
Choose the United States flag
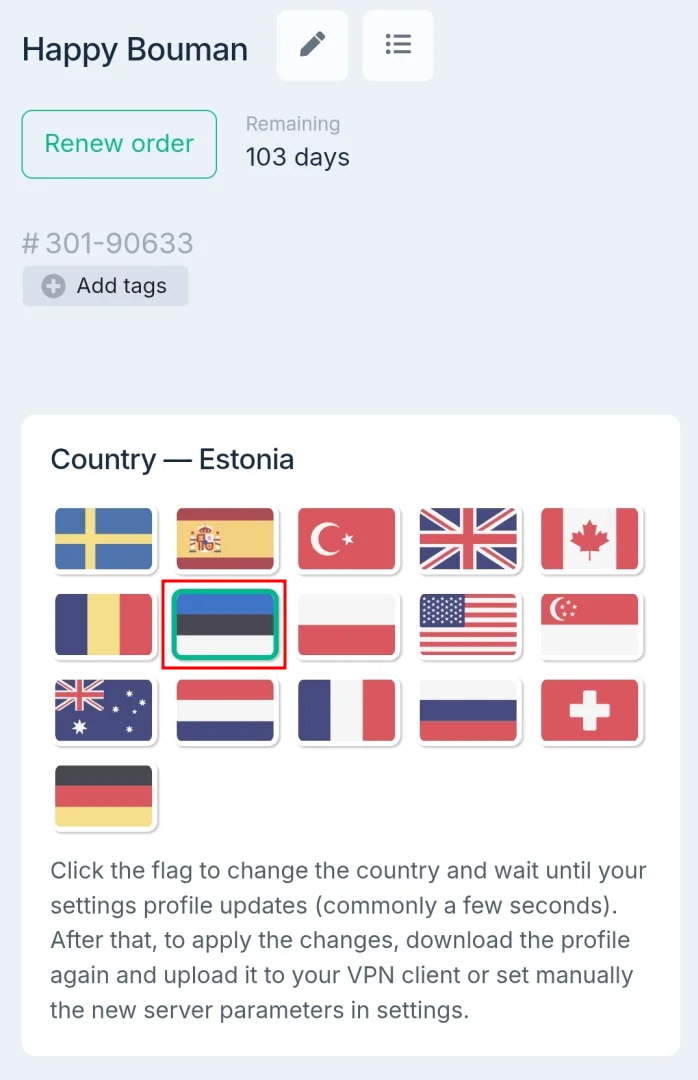click(468, 625)
